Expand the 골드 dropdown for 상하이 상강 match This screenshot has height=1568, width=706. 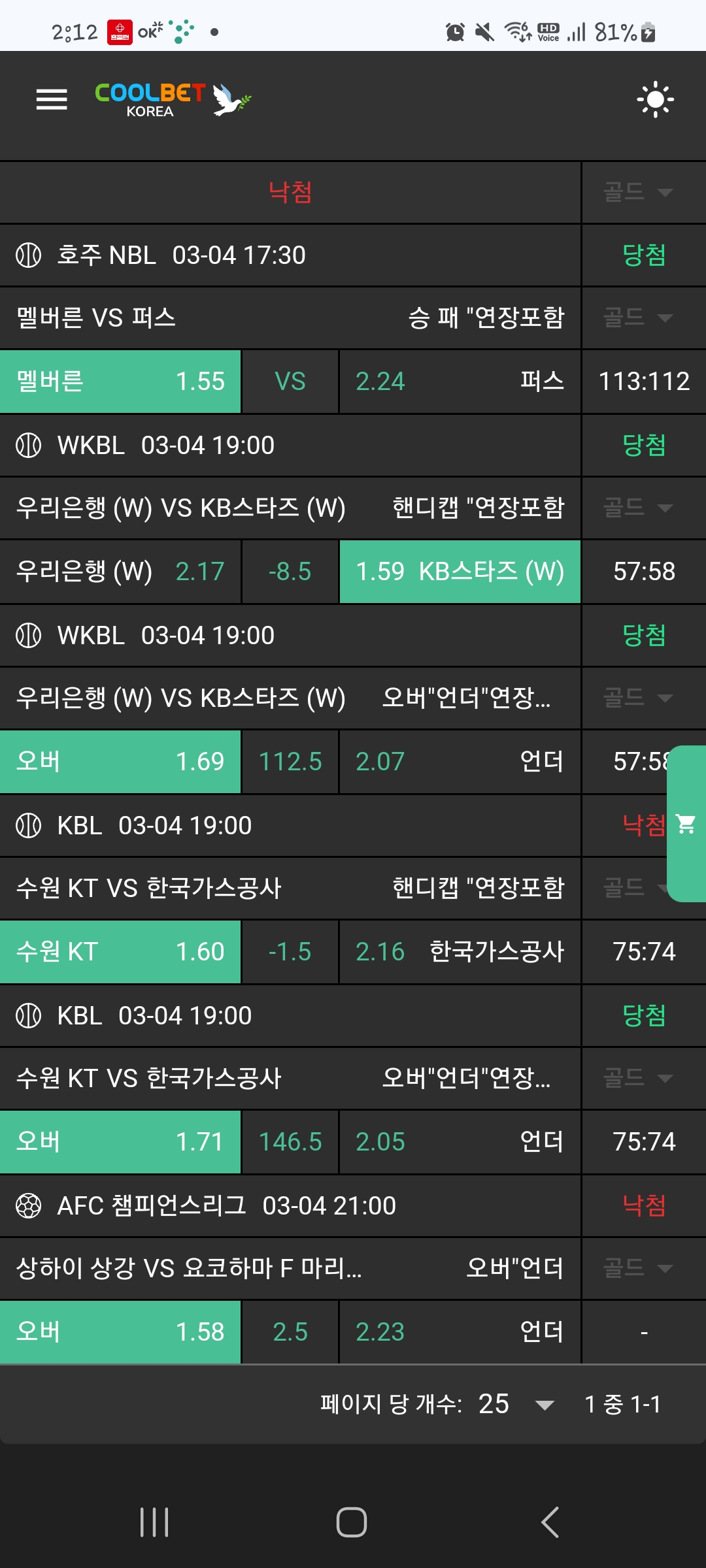pos(638,1269)
